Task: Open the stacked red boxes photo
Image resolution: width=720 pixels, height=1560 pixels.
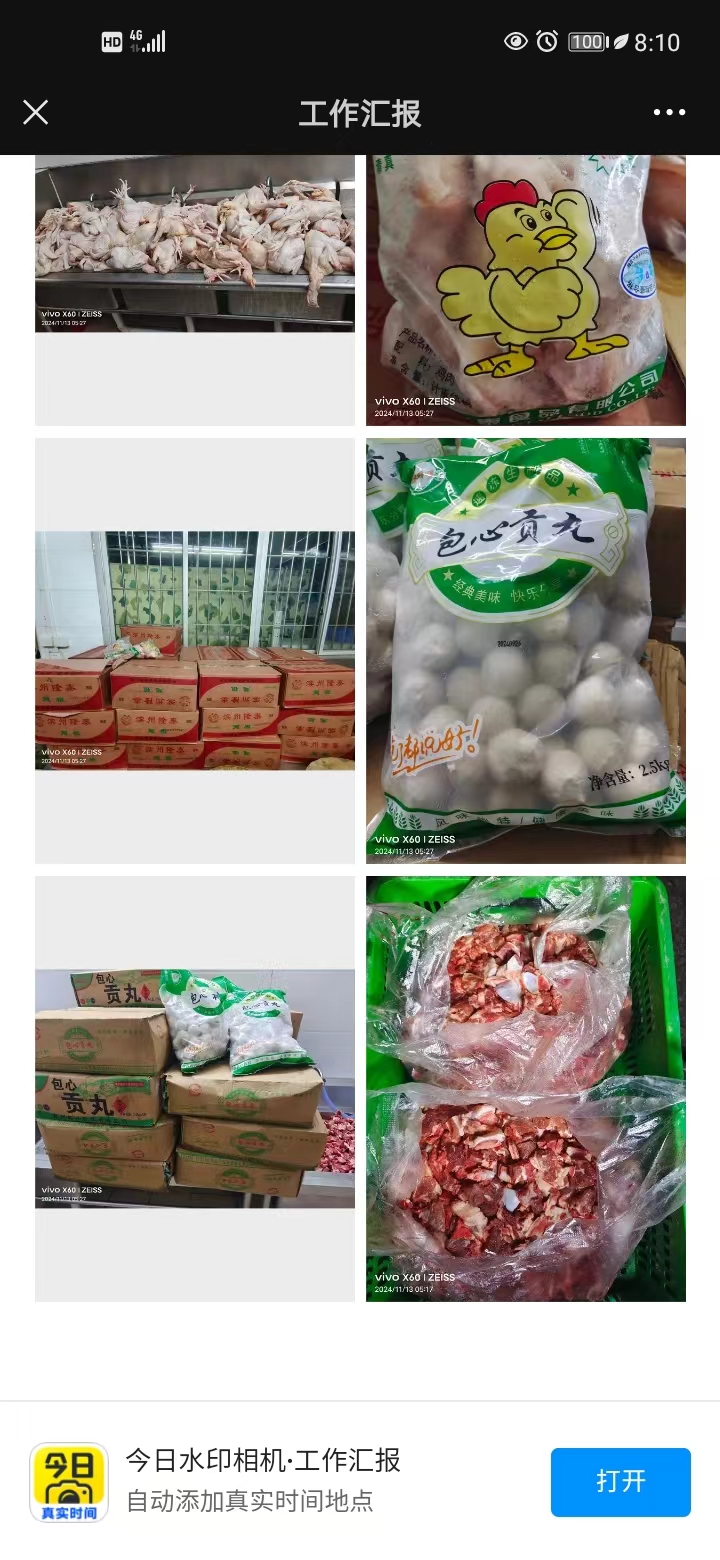Action: [x=195, y=650]
